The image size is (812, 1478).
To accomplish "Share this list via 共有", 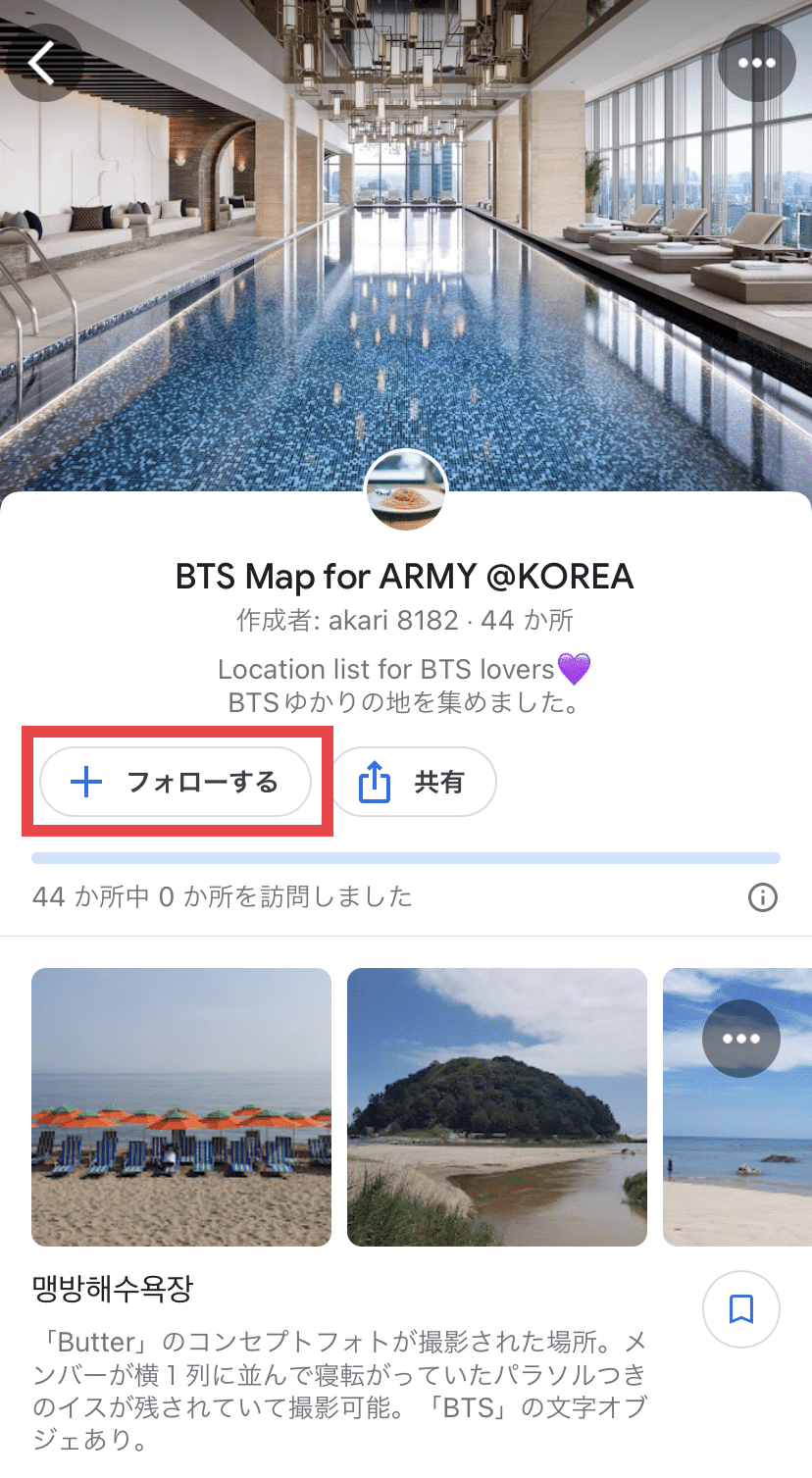I will 413,781.
